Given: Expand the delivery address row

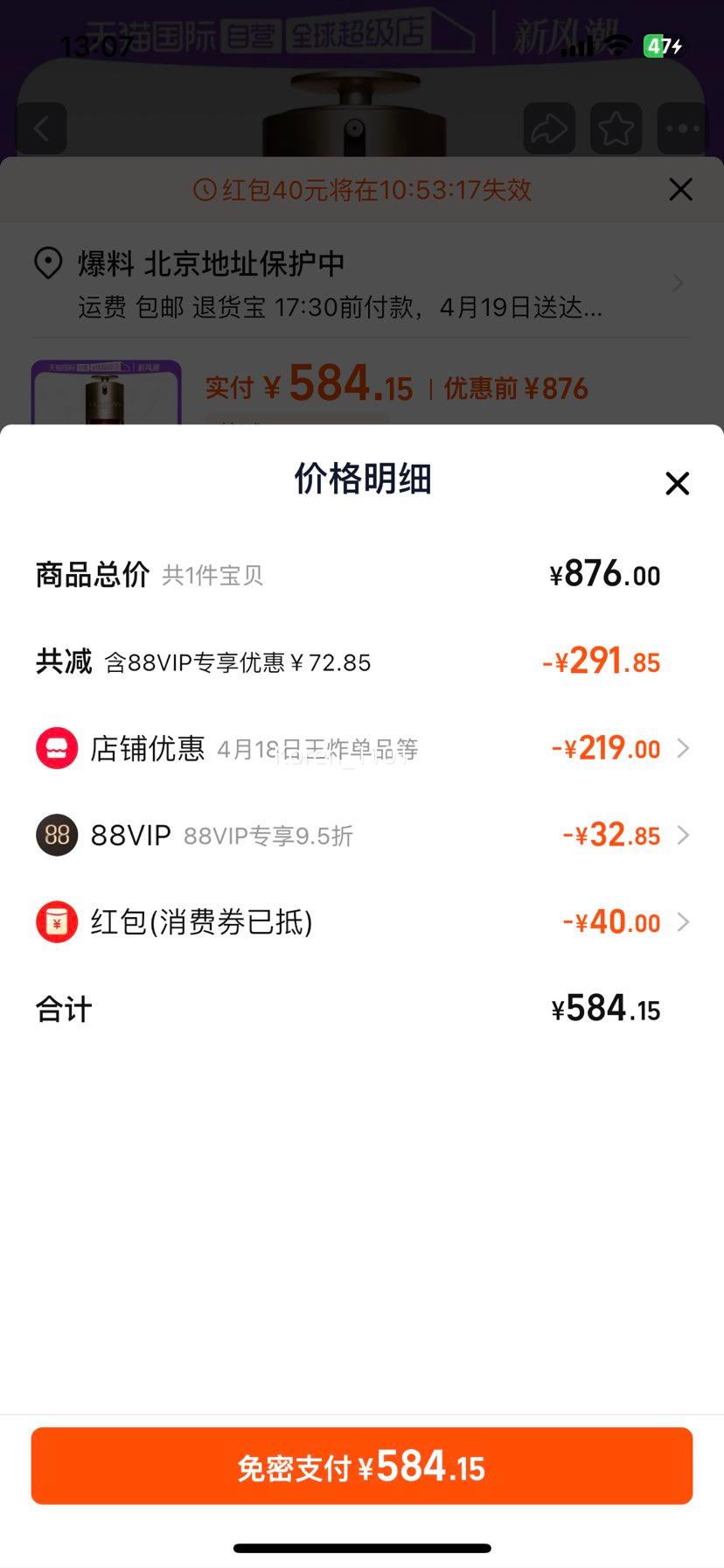Looking at the screenshot, I should pos(679,283).
